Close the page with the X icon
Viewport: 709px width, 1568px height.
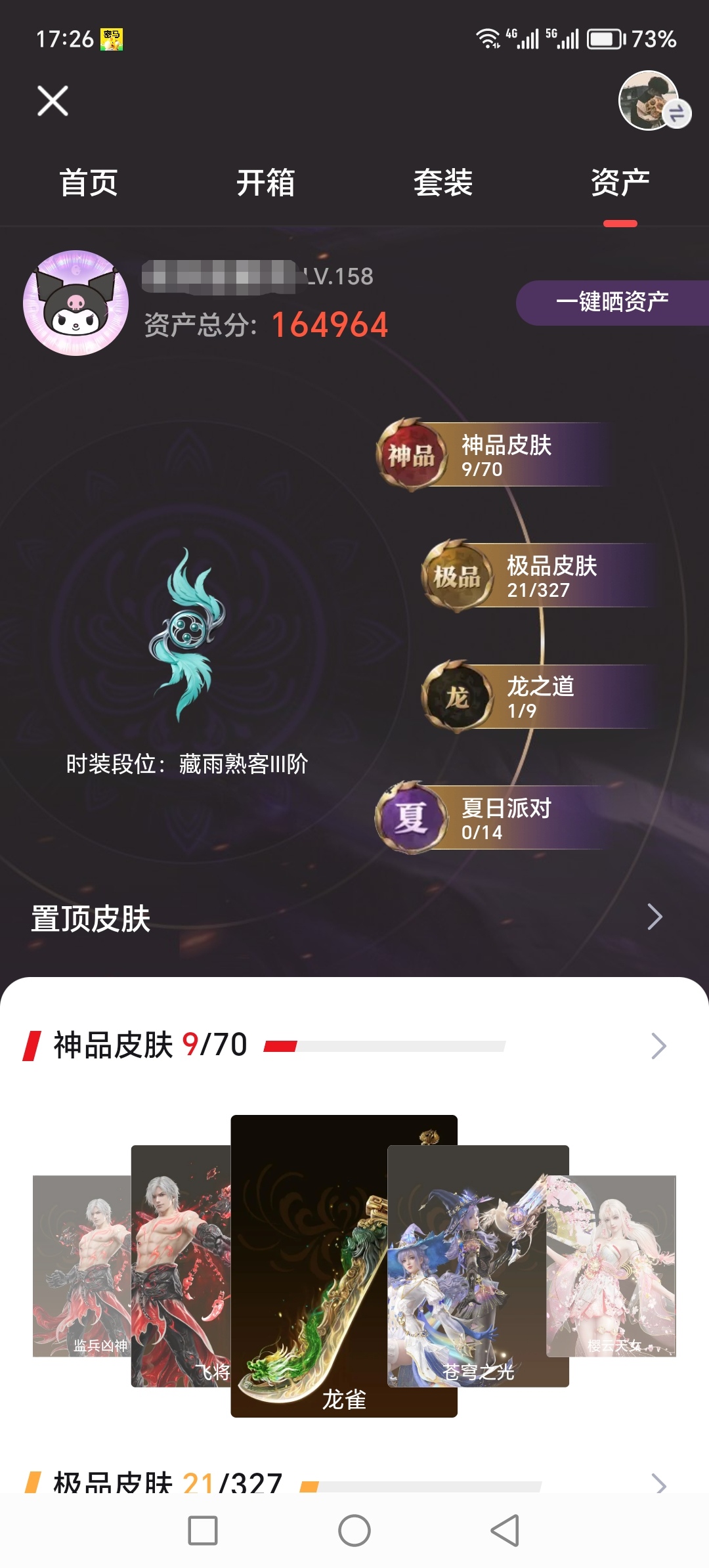coord(53,101)
